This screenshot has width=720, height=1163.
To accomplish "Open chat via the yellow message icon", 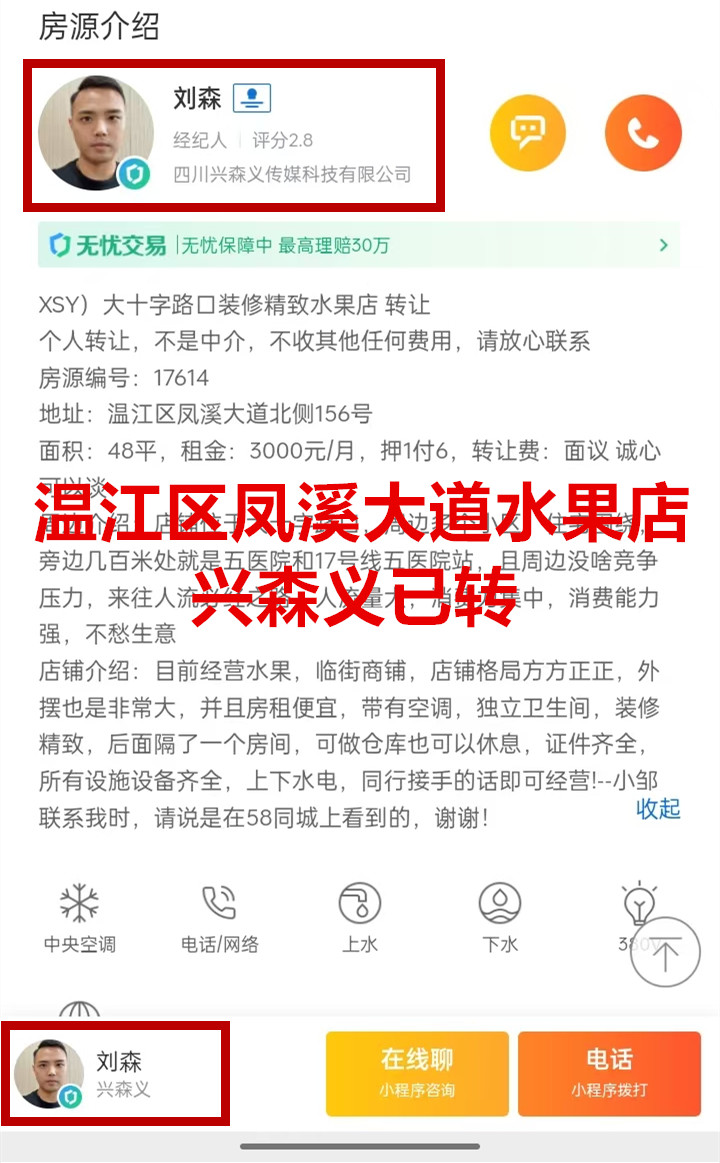I will (527, 133).
